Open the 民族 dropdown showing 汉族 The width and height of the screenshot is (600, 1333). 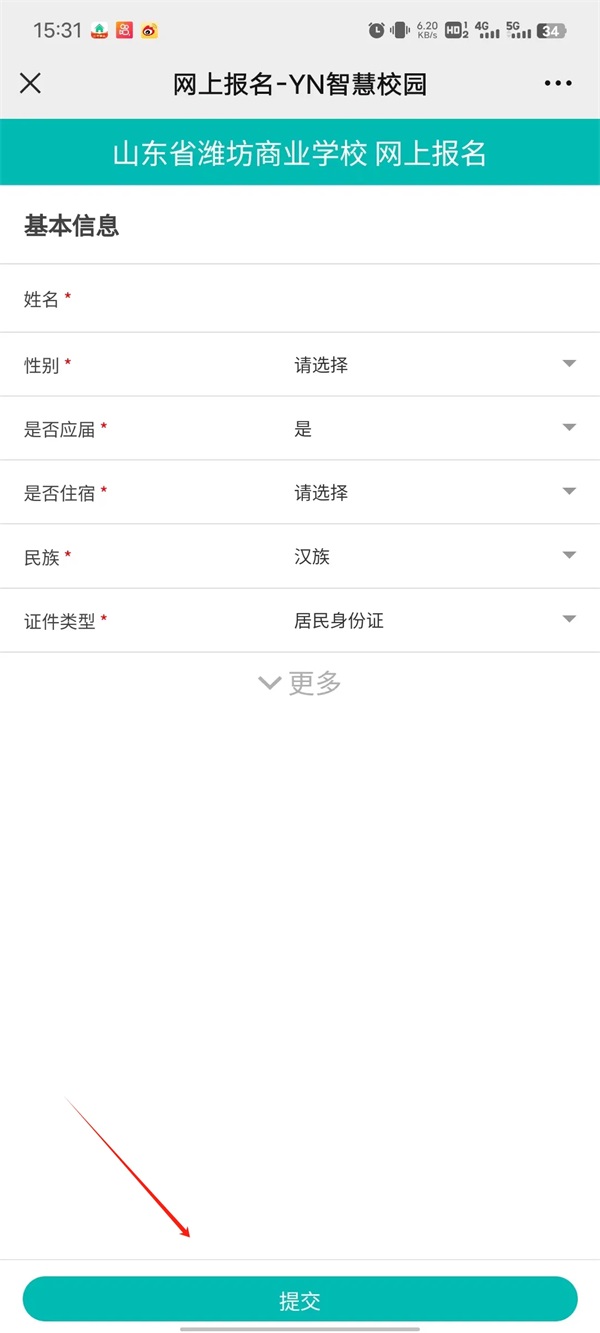pos(430,557)
